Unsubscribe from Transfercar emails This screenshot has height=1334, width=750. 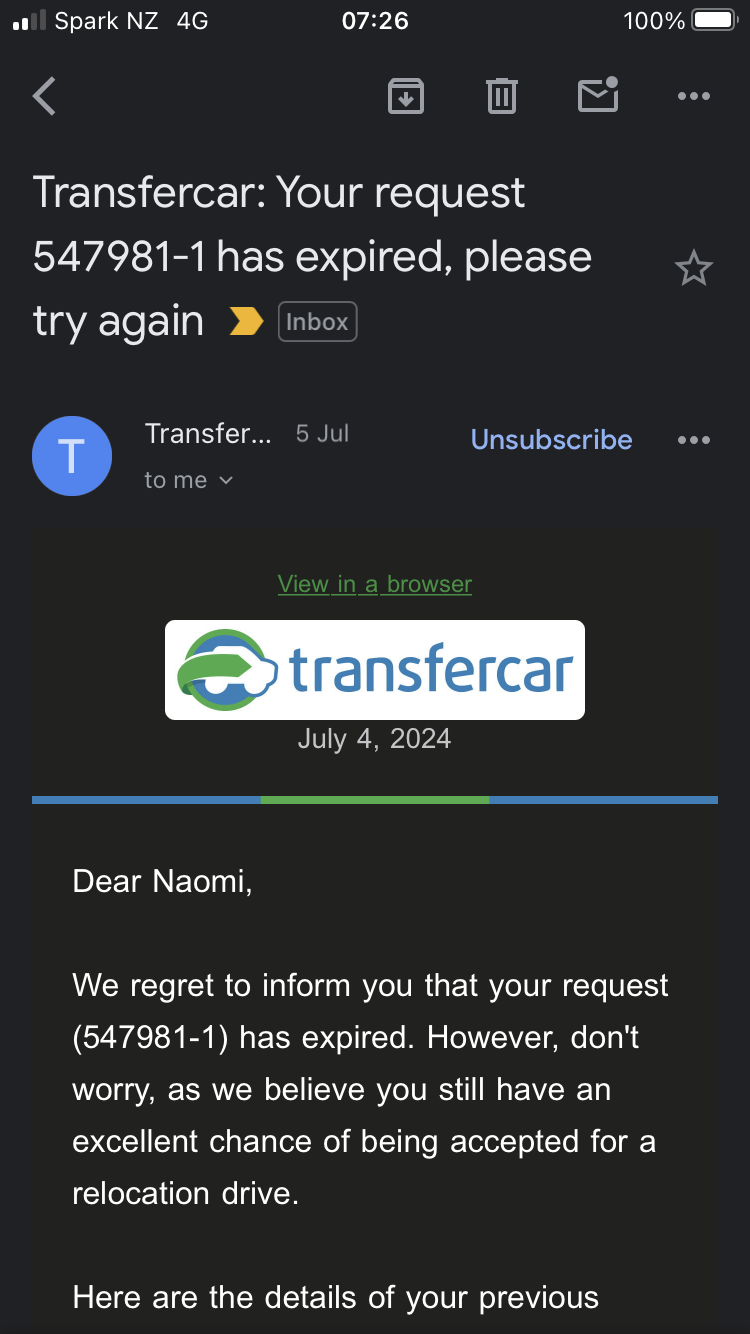point(551,440)
